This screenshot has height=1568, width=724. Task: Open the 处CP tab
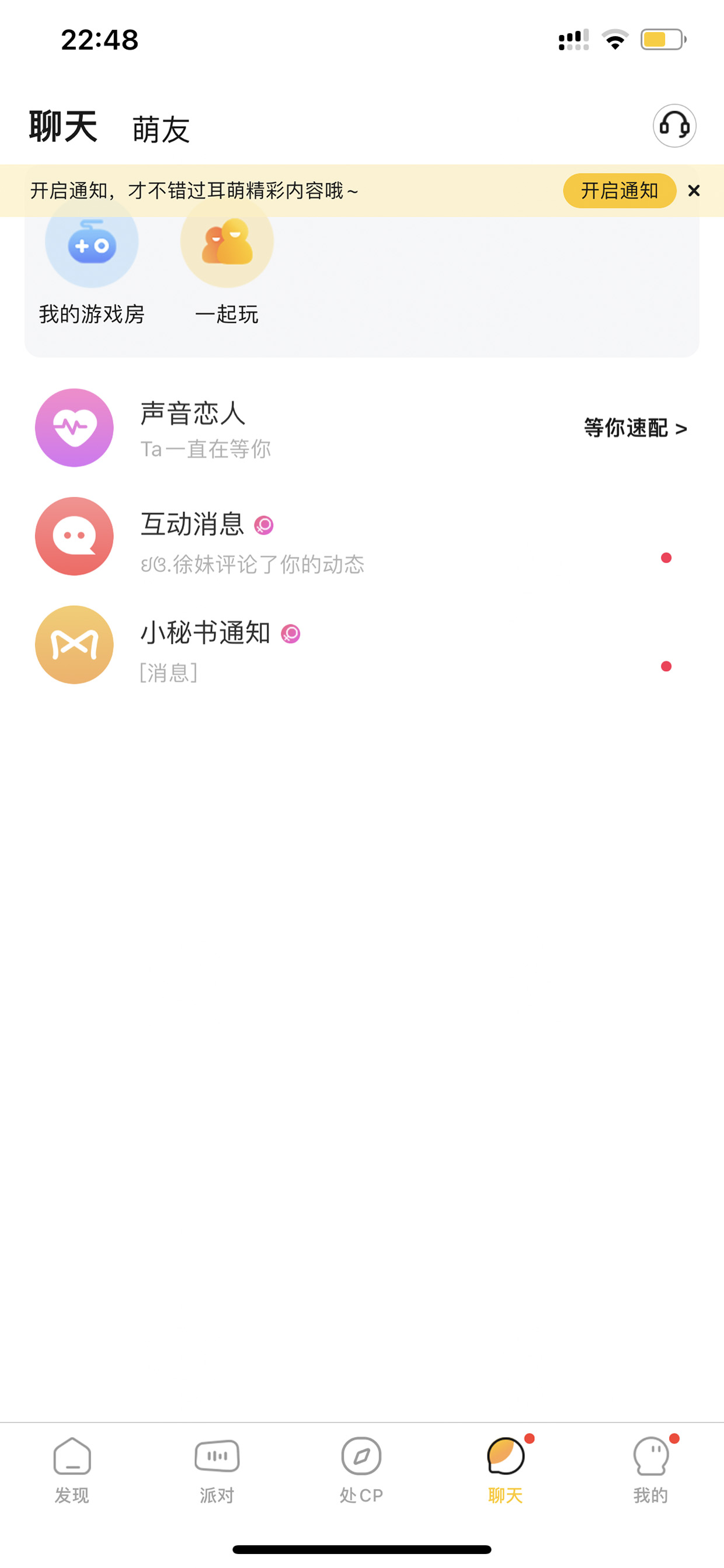pyautogui.click(x=361, y=1470)
